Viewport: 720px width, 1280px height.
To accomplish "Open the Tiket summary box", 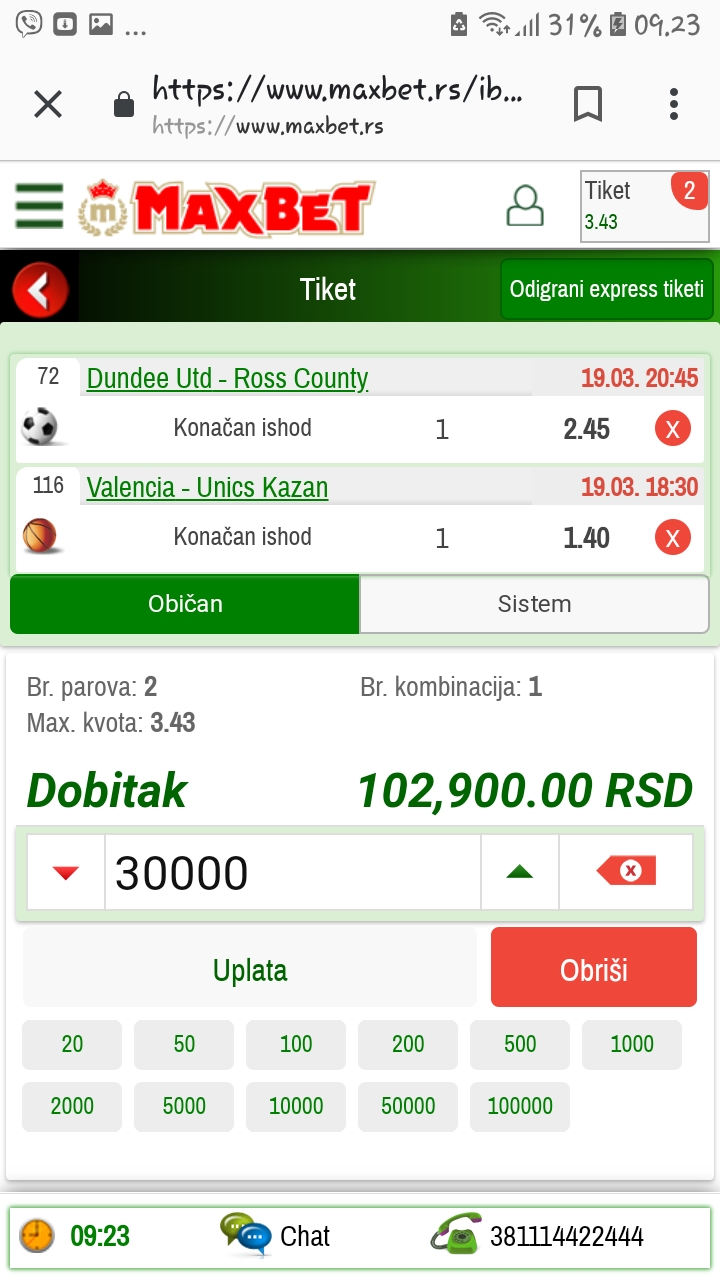I will (644, 206).
